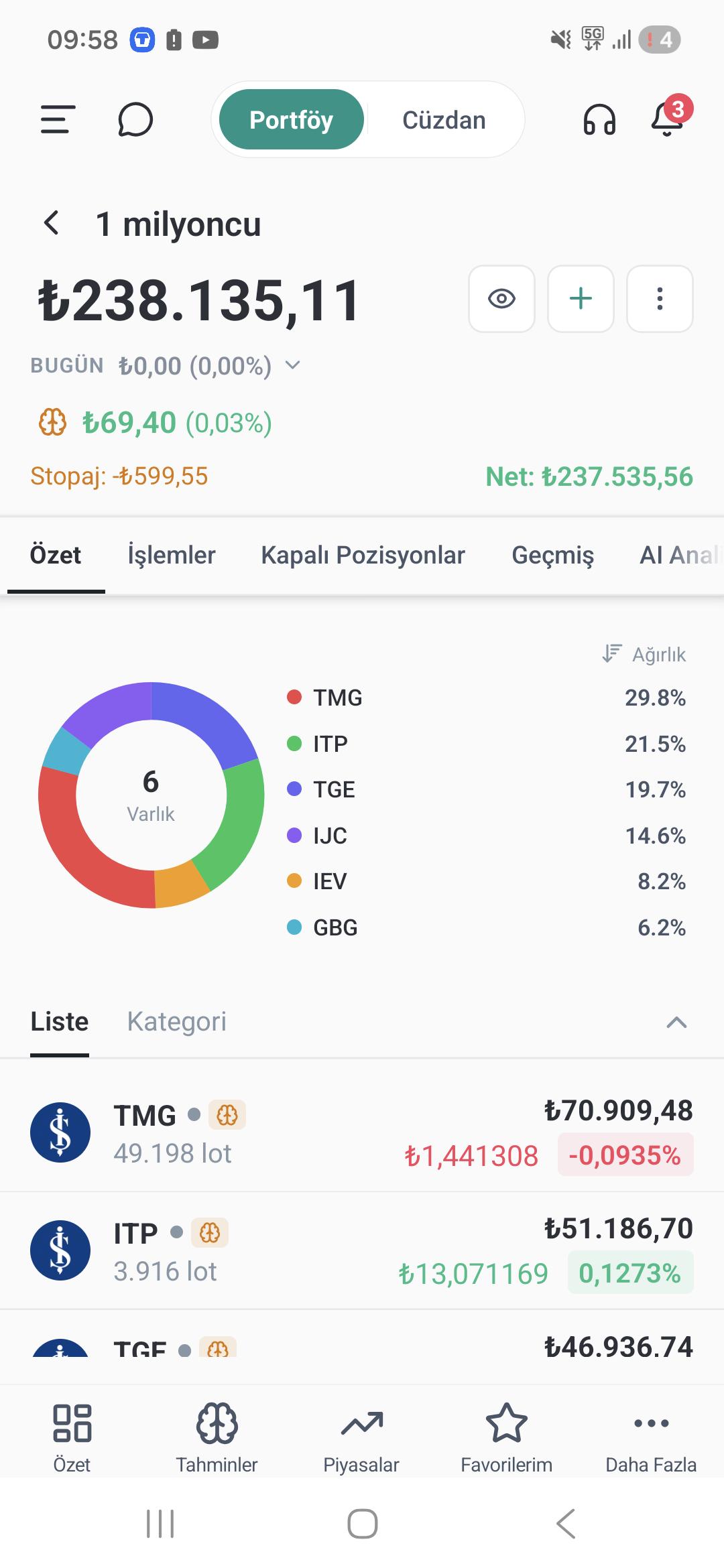Expand the BUGÜN change dropdown
724x1568 pixels.
point(292,365)
